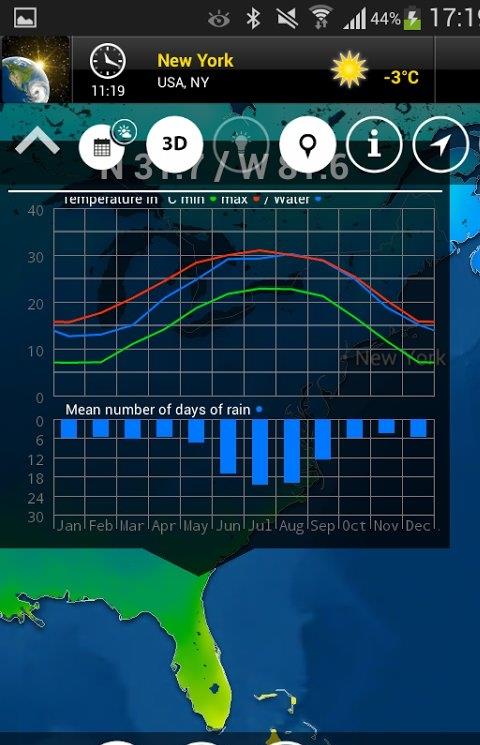Tap the navigation arrow to locate me
This screenshot has width=480, height=745.
pos(441,143)
